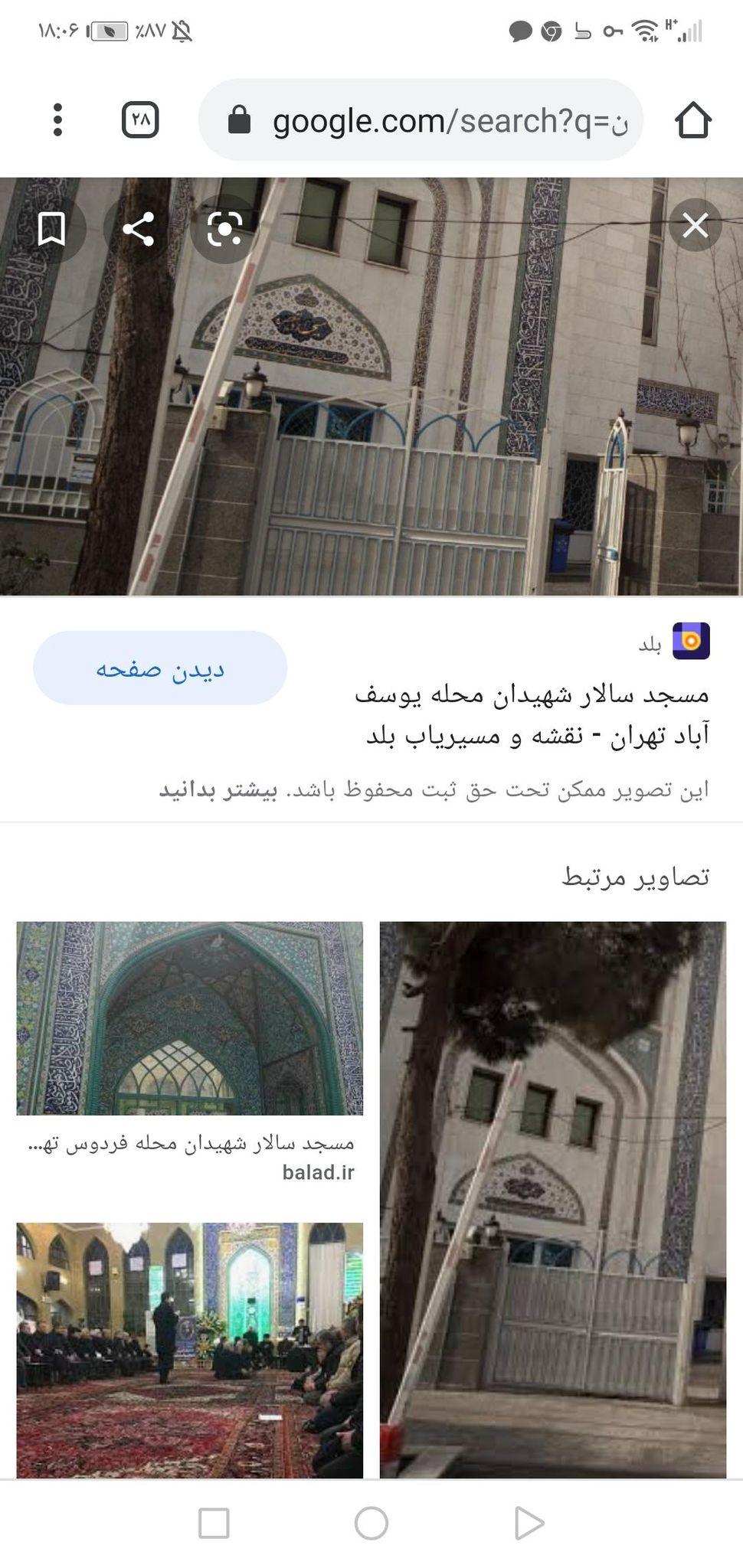Open related image from balad.ir

point(190,1018)
